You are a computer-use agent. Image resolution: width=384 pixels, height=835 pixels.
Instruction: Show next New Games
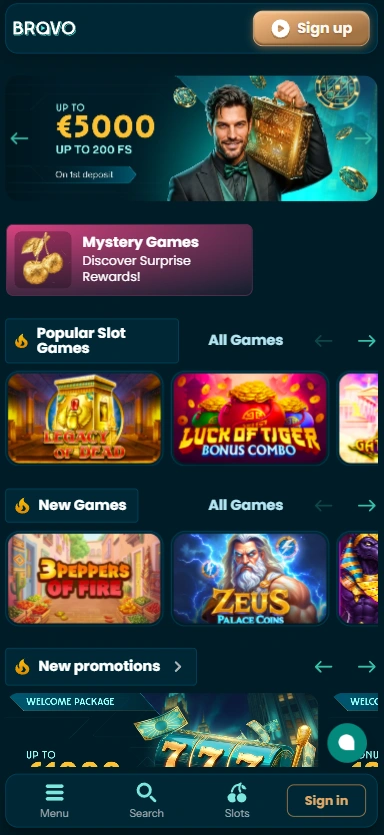(366, 505)
